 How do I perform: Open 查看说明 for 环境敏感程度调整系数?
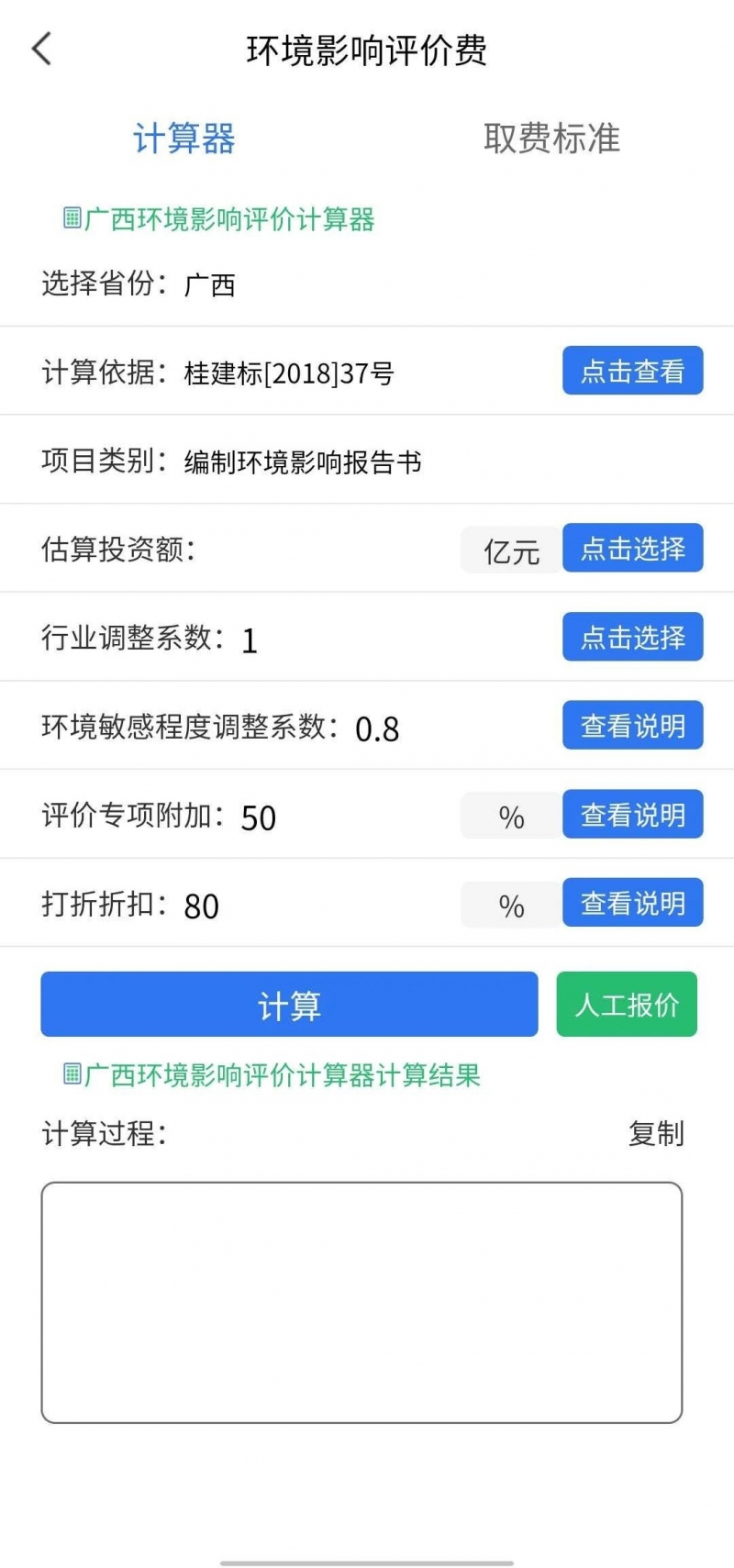632,726
